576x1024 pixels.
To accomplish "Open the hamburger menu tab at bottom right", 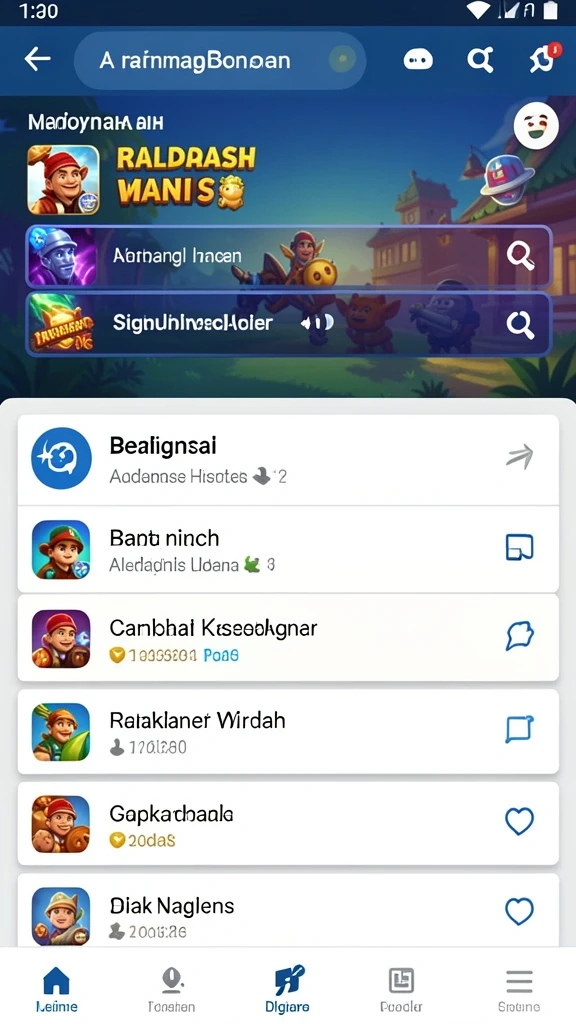I will click(x=519, y=989).
